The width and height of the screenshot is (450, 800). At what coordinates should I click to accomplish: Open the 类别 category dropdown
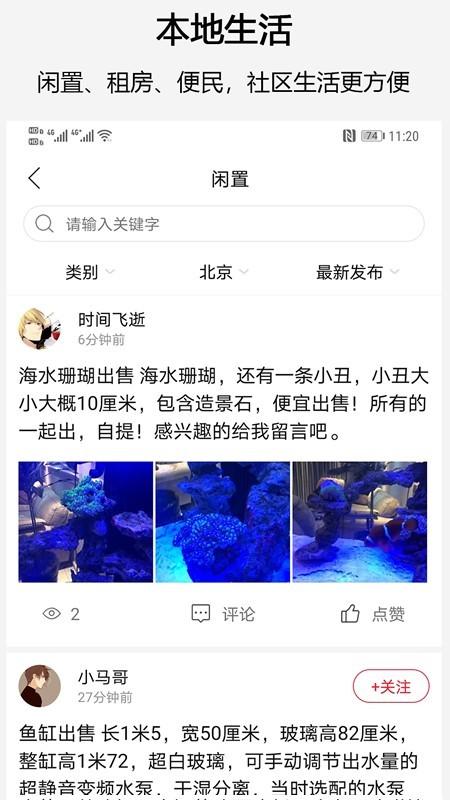(90, 272)
